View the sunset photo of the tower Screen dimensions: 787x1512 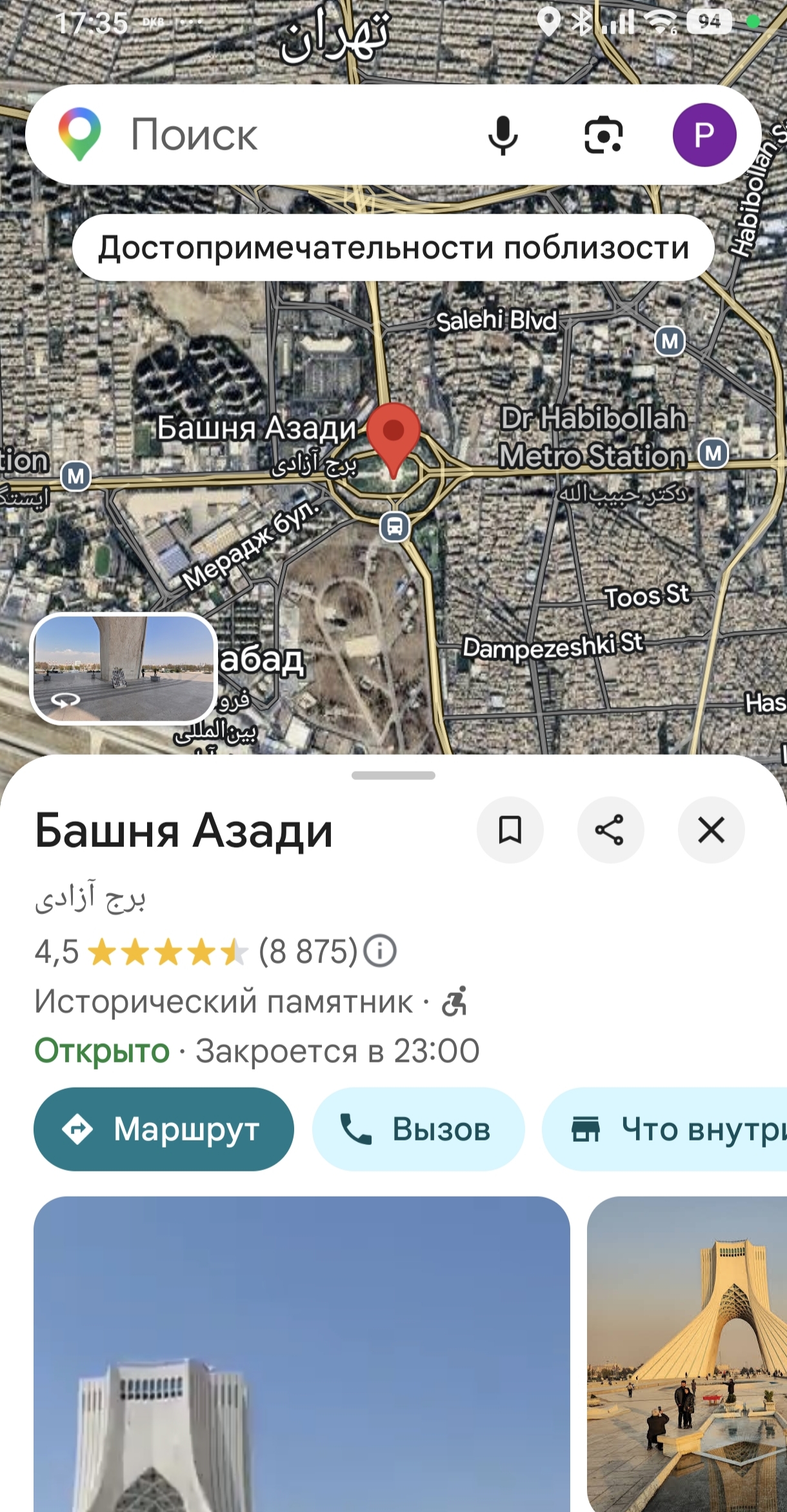687,1353
